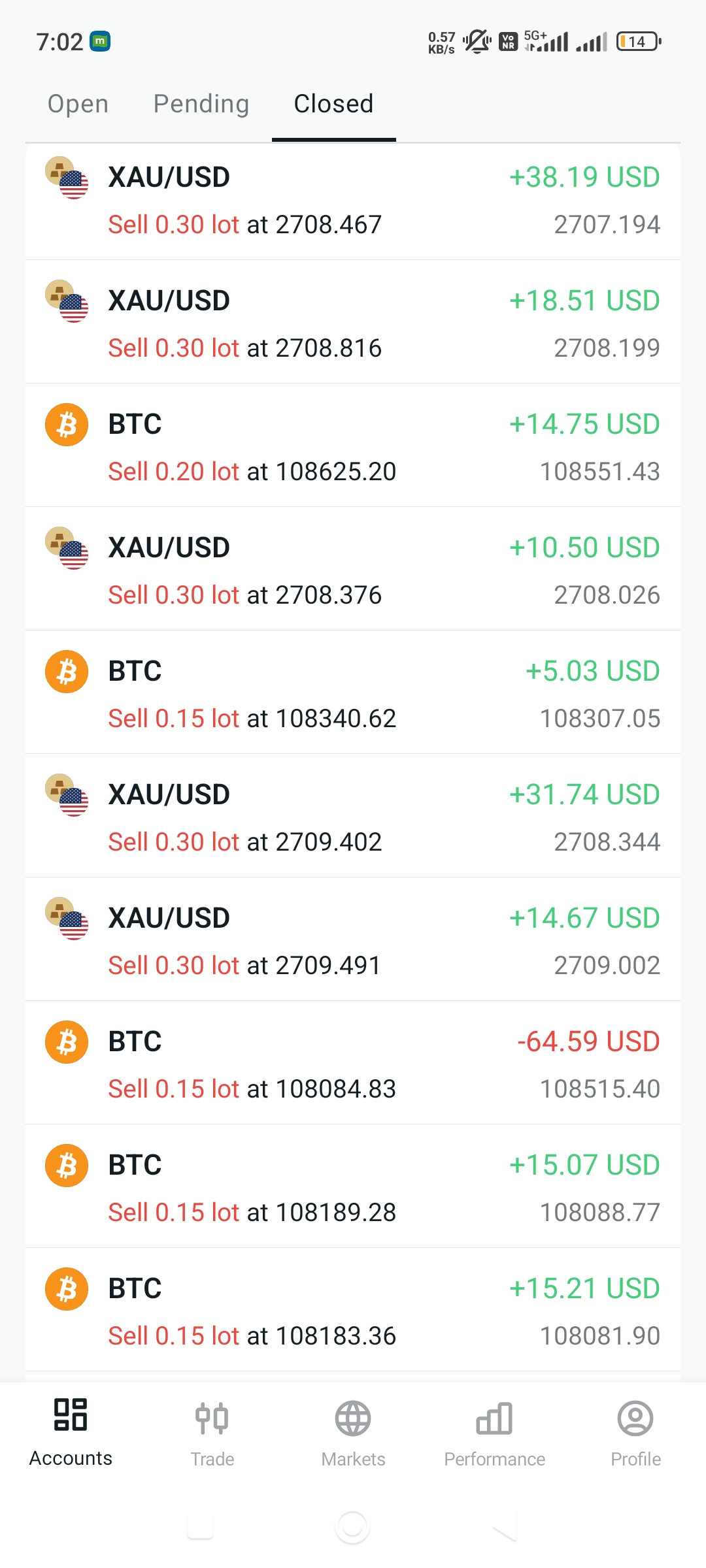Open the Performance tab
The image size is (706, 1568).
[494, 1432]
